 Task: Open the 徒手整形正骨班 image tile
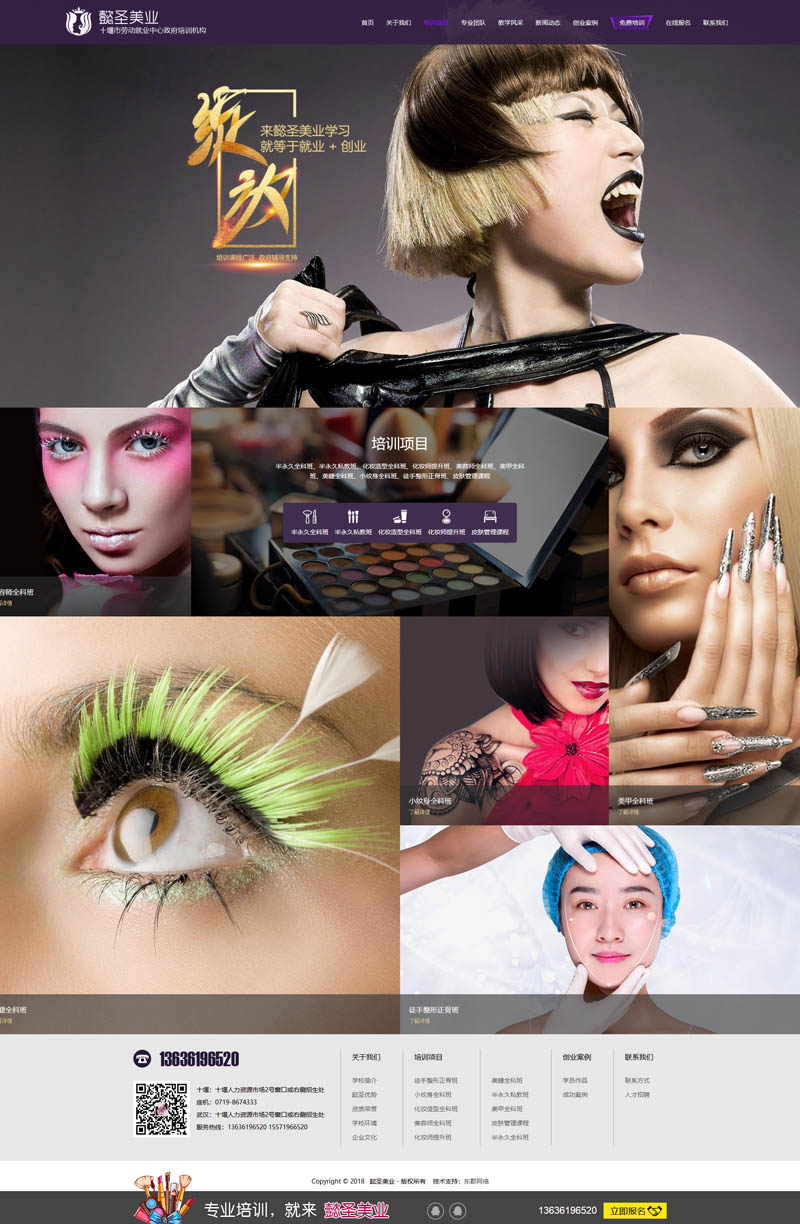600,930
